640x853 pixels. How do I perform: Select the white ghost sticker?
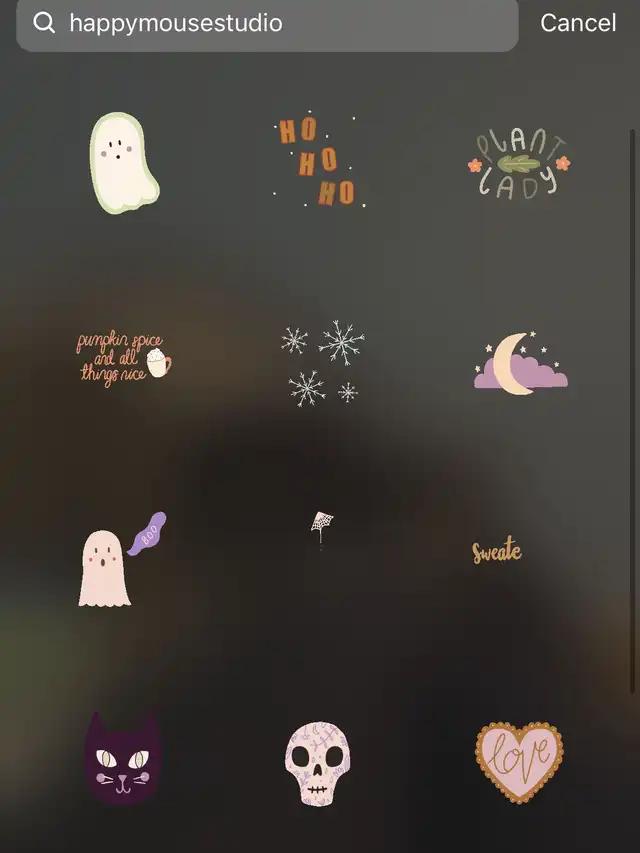point(123,163)
